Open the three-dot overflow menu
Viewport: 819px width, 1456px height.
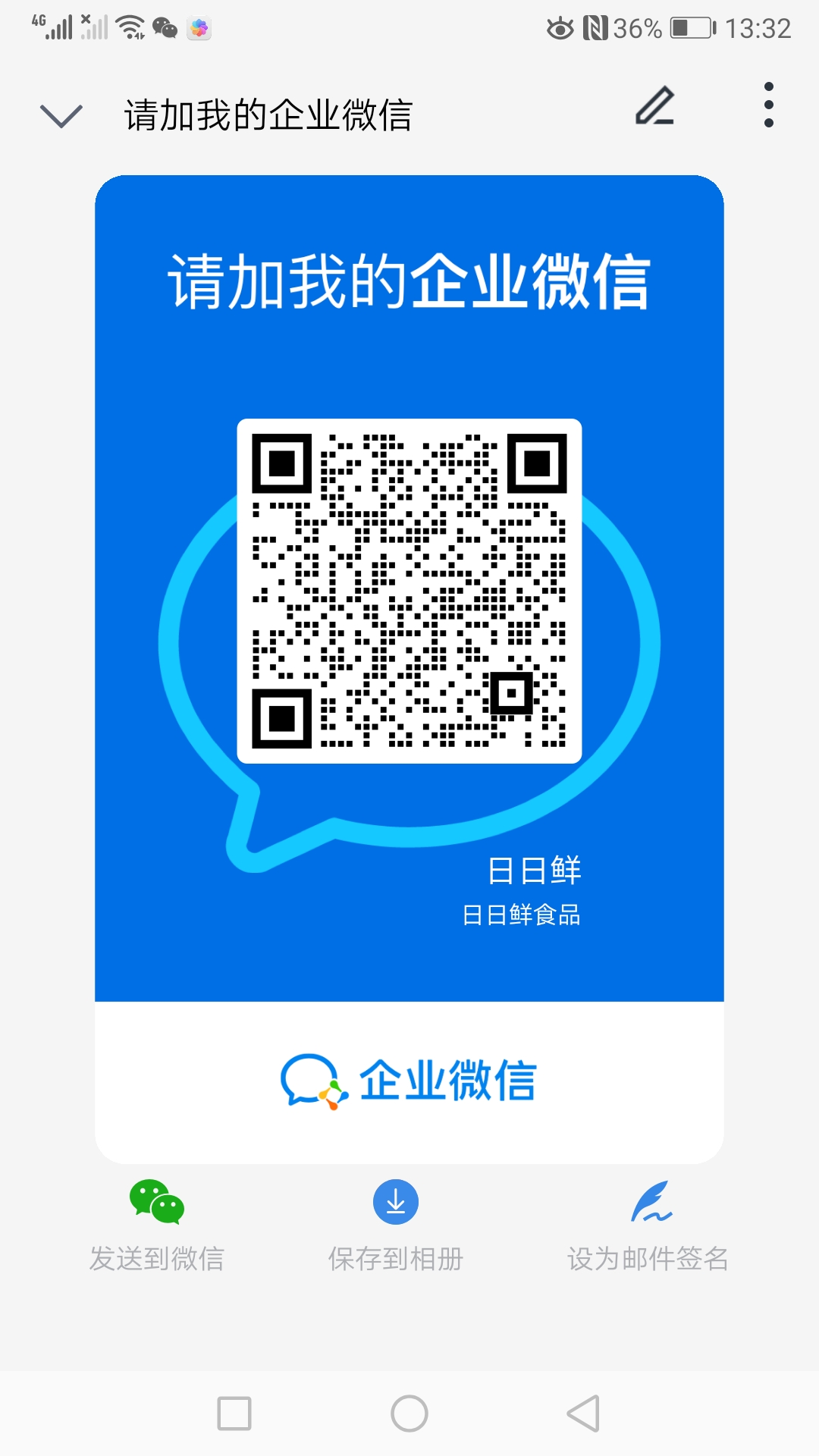pyautogui.click(x=769, y=105)
